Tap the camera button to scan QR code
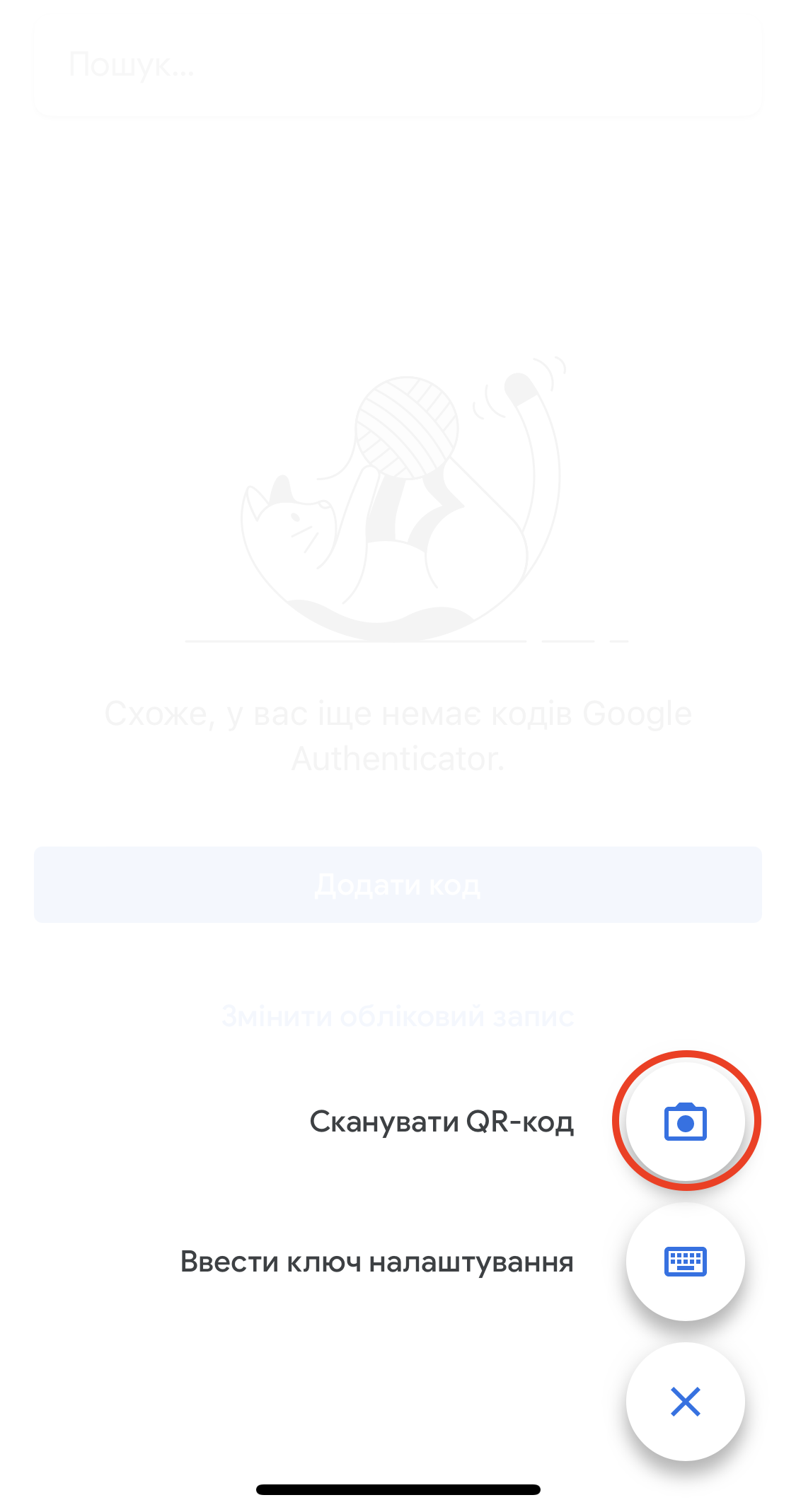The height and width of the screenshot is (1512, 796). (685, 1122)
